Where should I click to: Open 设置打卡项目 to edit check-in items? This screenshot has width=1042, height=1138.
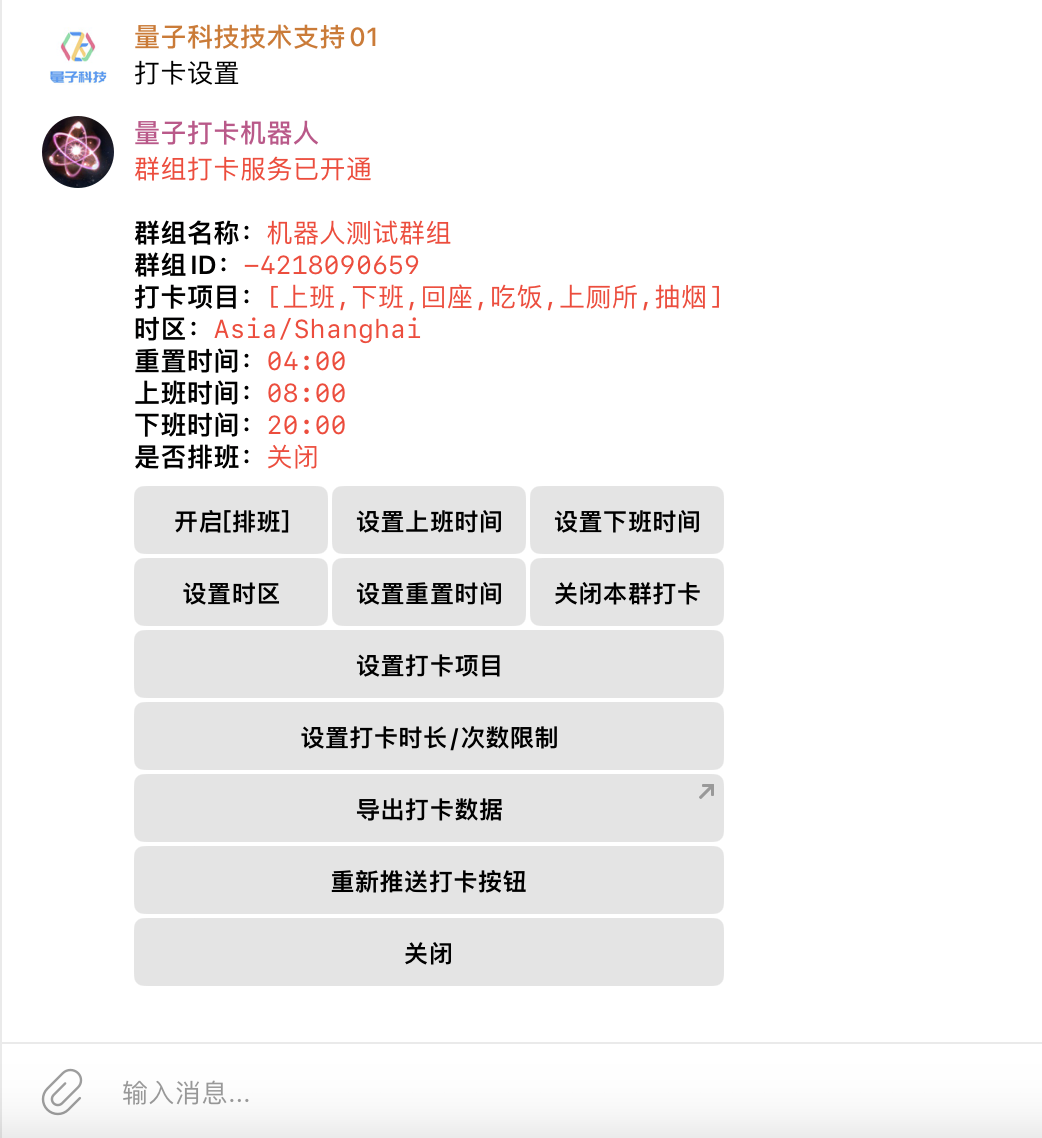pyautogui.click(x=428, y=664)
